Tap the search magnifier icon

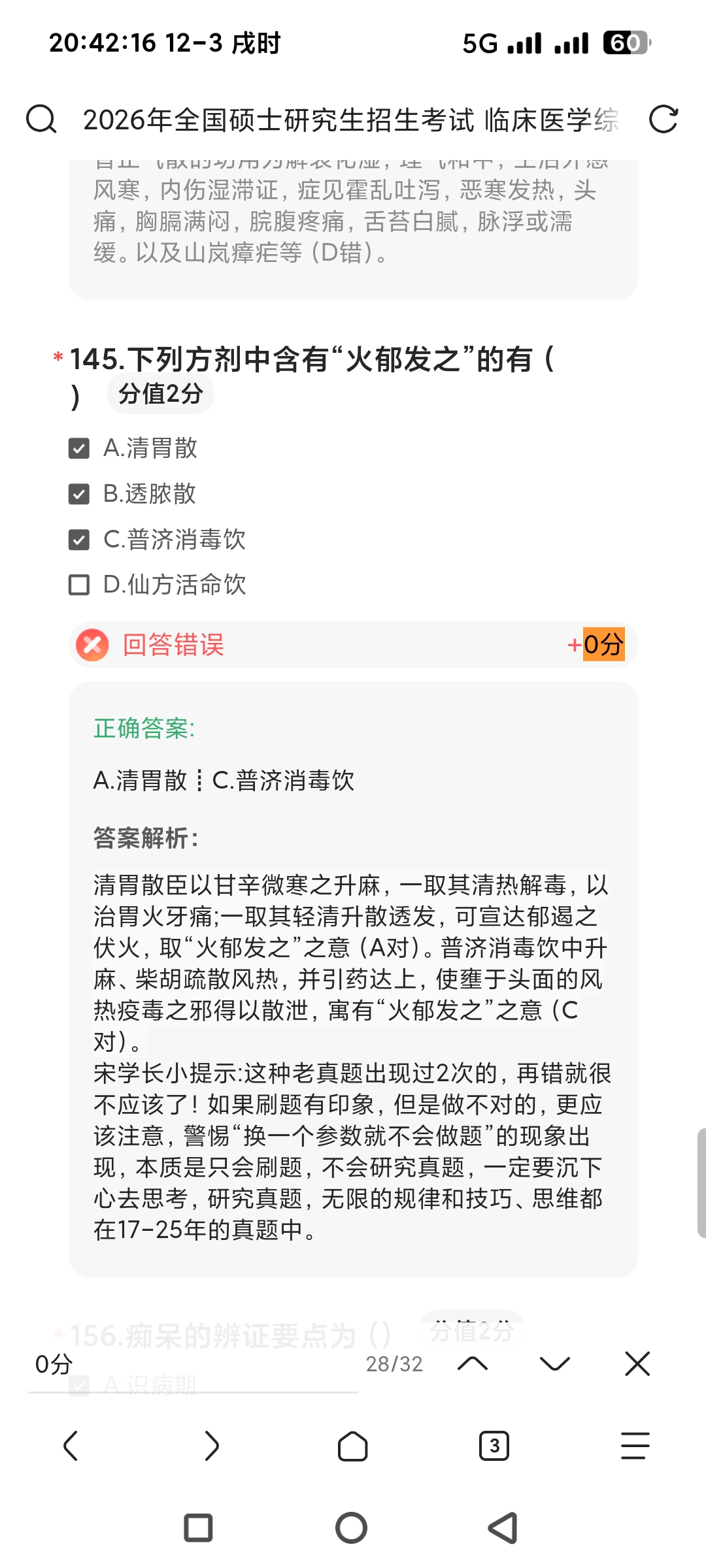click(41, 120)
